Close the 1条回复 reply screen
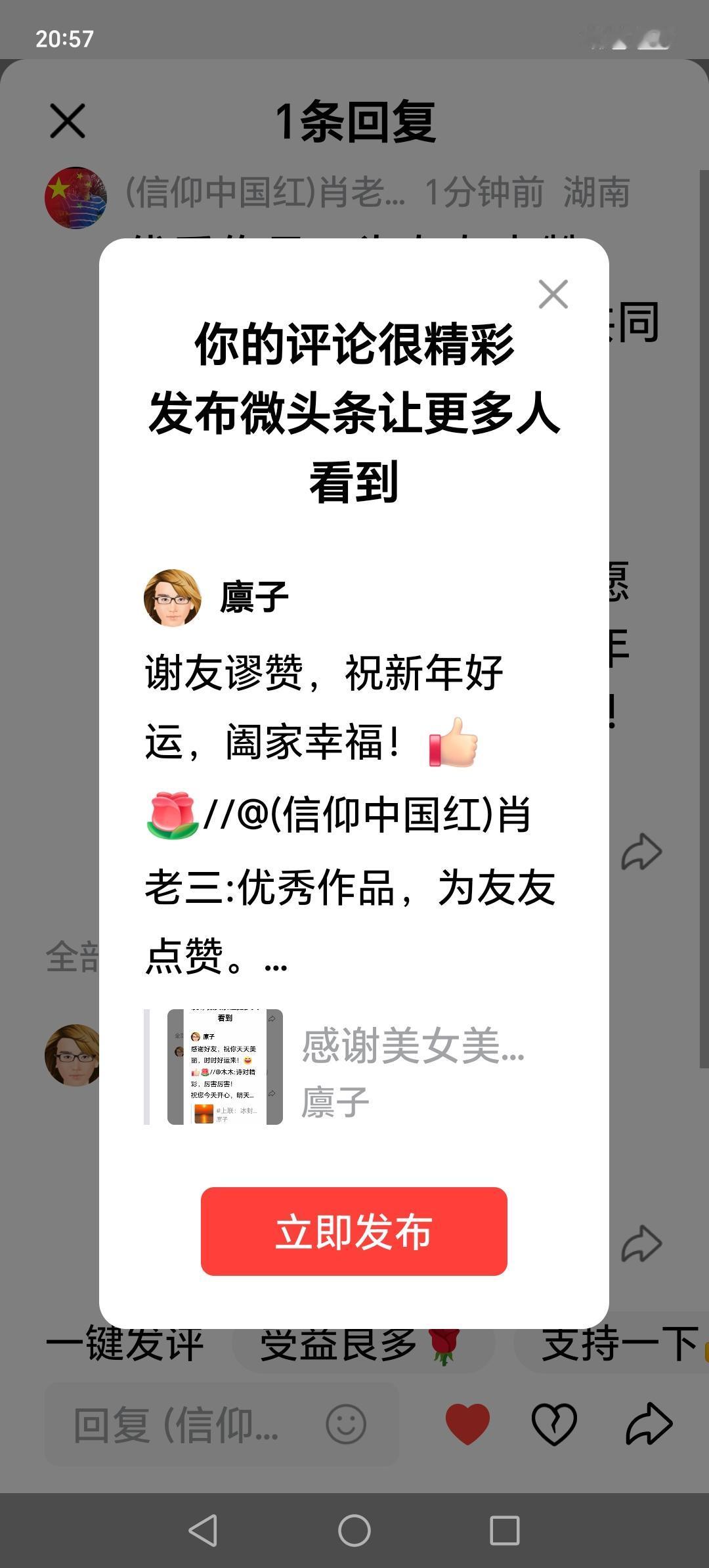 [x=66, y=121]
